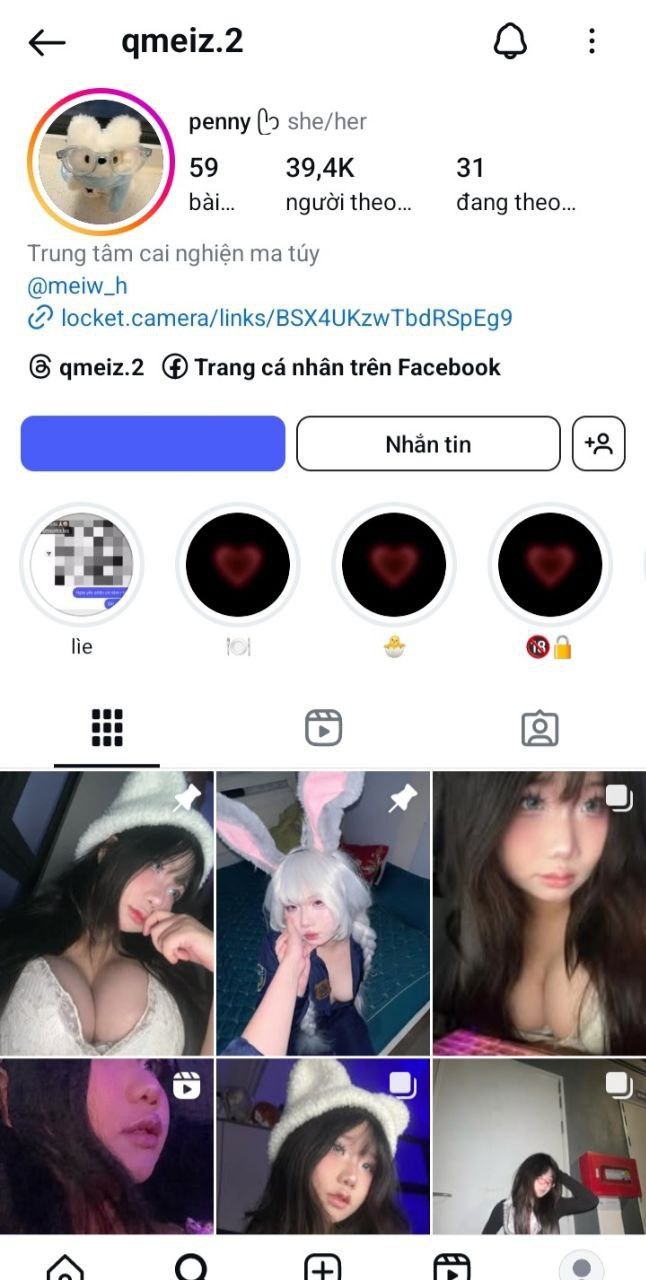Viewport: 646px width, 1280px height.
Task: Open the pinned bunny ears cosplay post
Action: 323,912
